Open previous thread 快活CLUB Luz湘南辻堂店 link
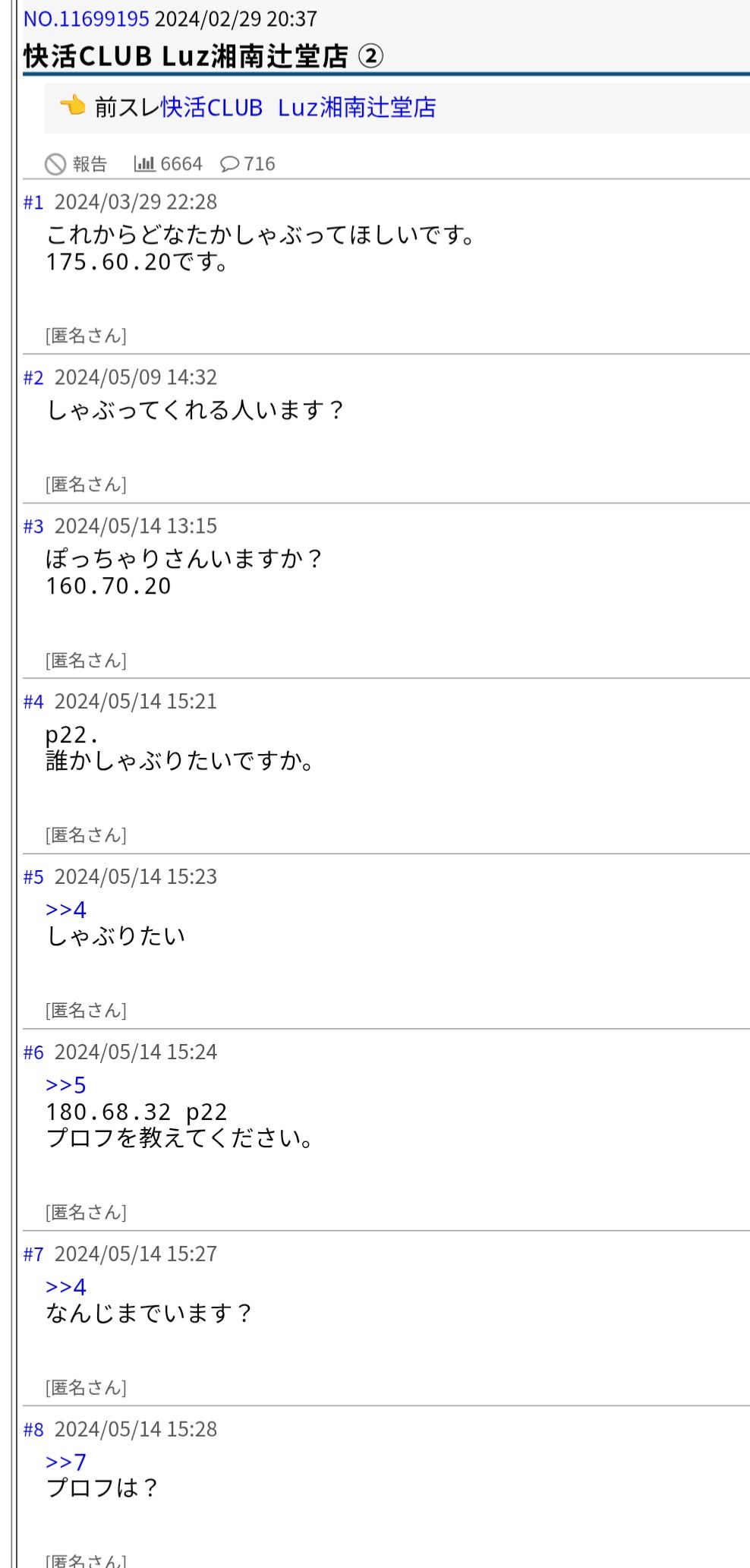Screen dimensions: 750x1568 [x=298, y=107]
